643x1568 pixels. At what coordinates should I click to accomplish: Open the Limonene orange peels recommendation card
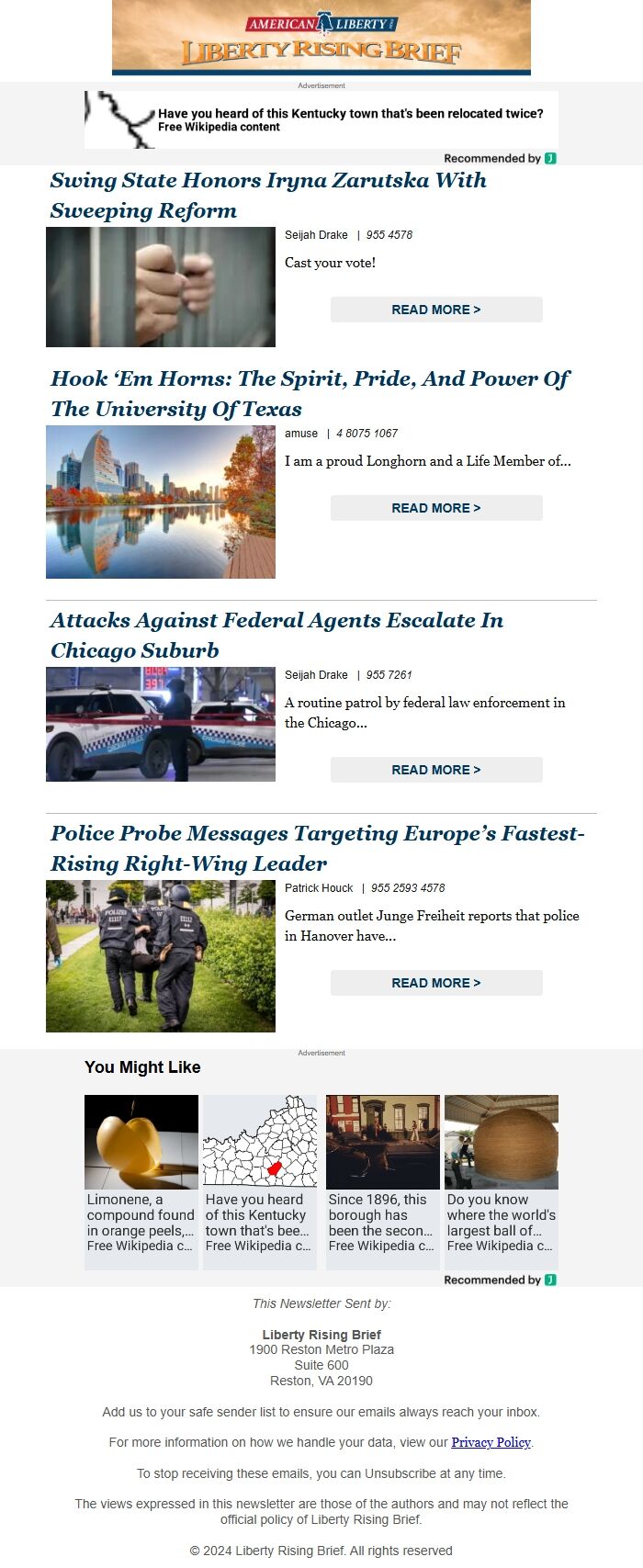(x=141, y=1181)
